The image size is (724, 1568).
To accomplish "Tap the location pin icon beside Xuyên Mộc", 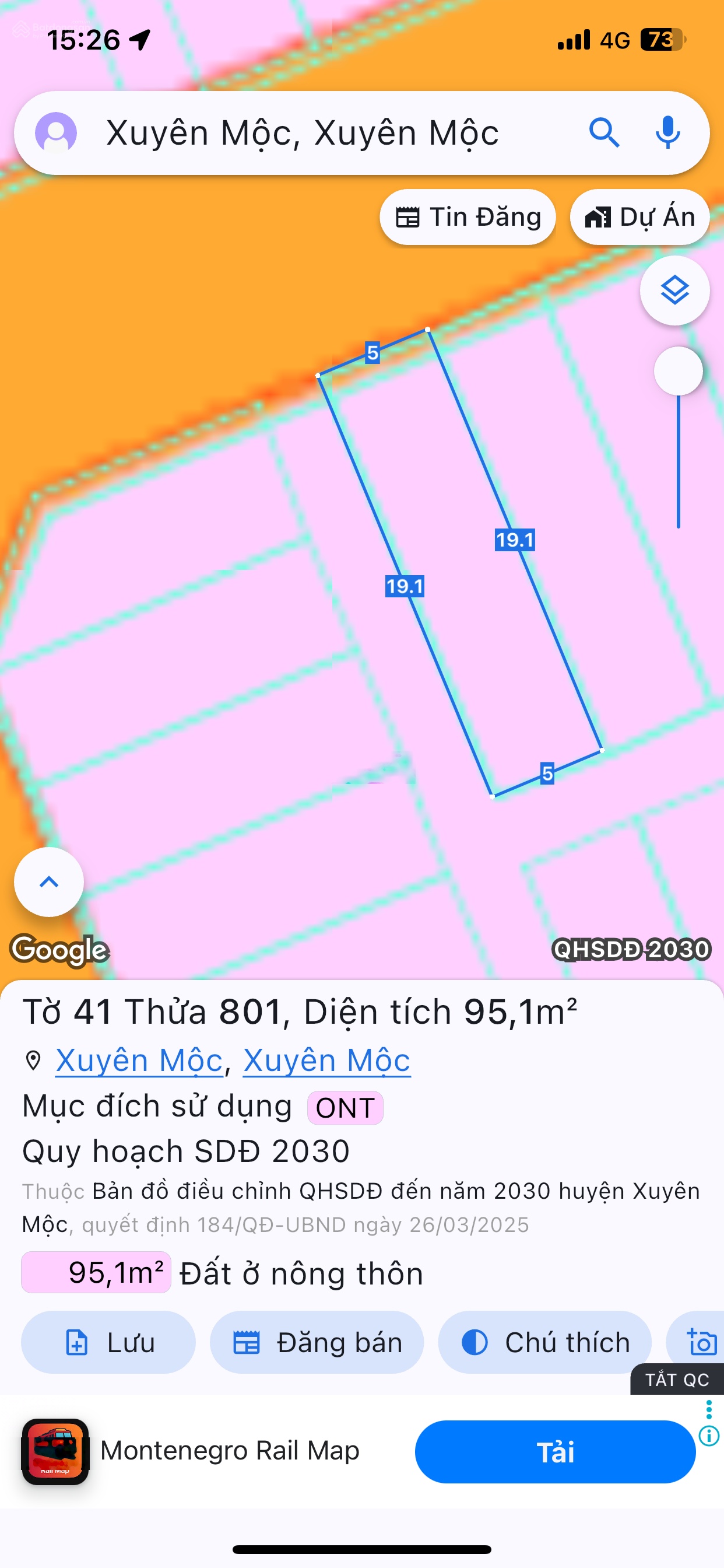I will [x=31, y=1059].
